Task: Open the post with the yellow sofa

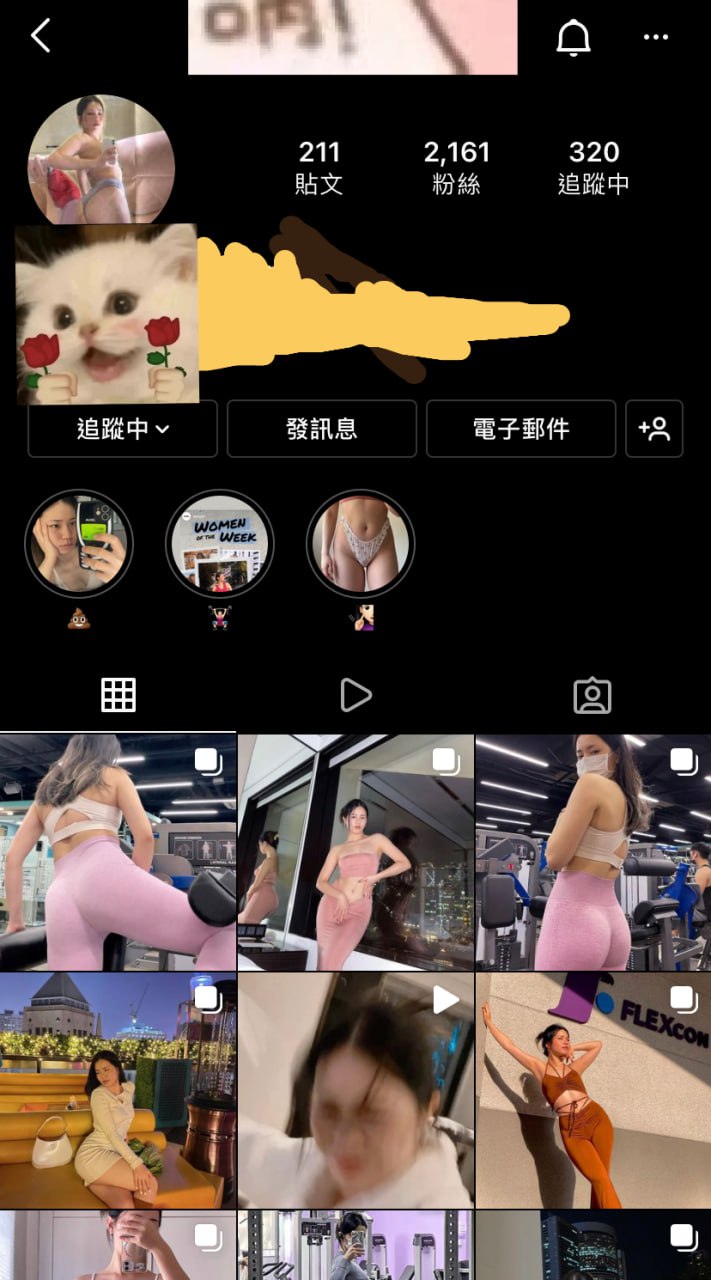Action: coord(118,1090)
